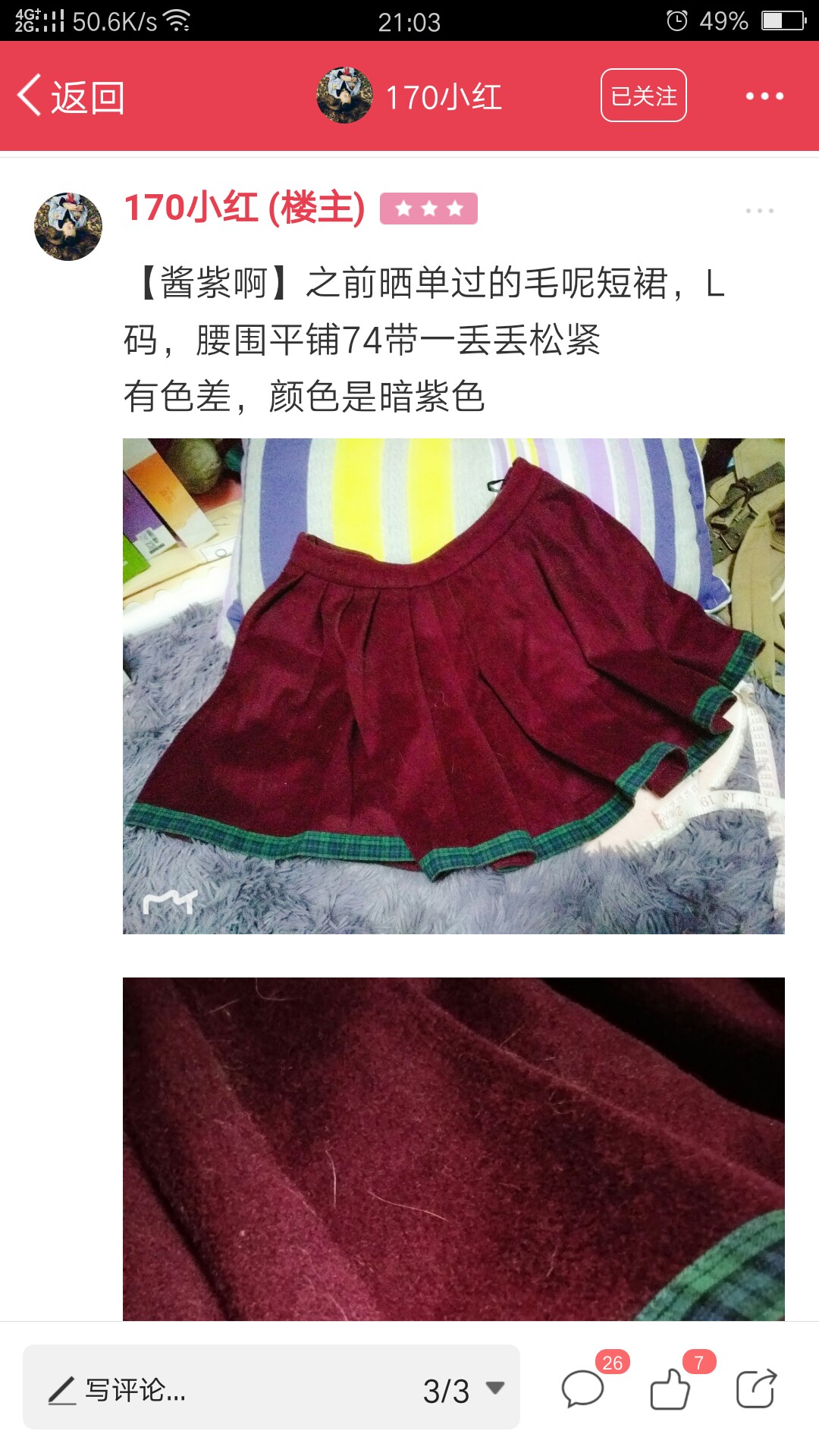The height and width of the screenshot is (1456, 819).
Task: Open 170小红's profile from header avatar
Action: [x=344, y=96]
